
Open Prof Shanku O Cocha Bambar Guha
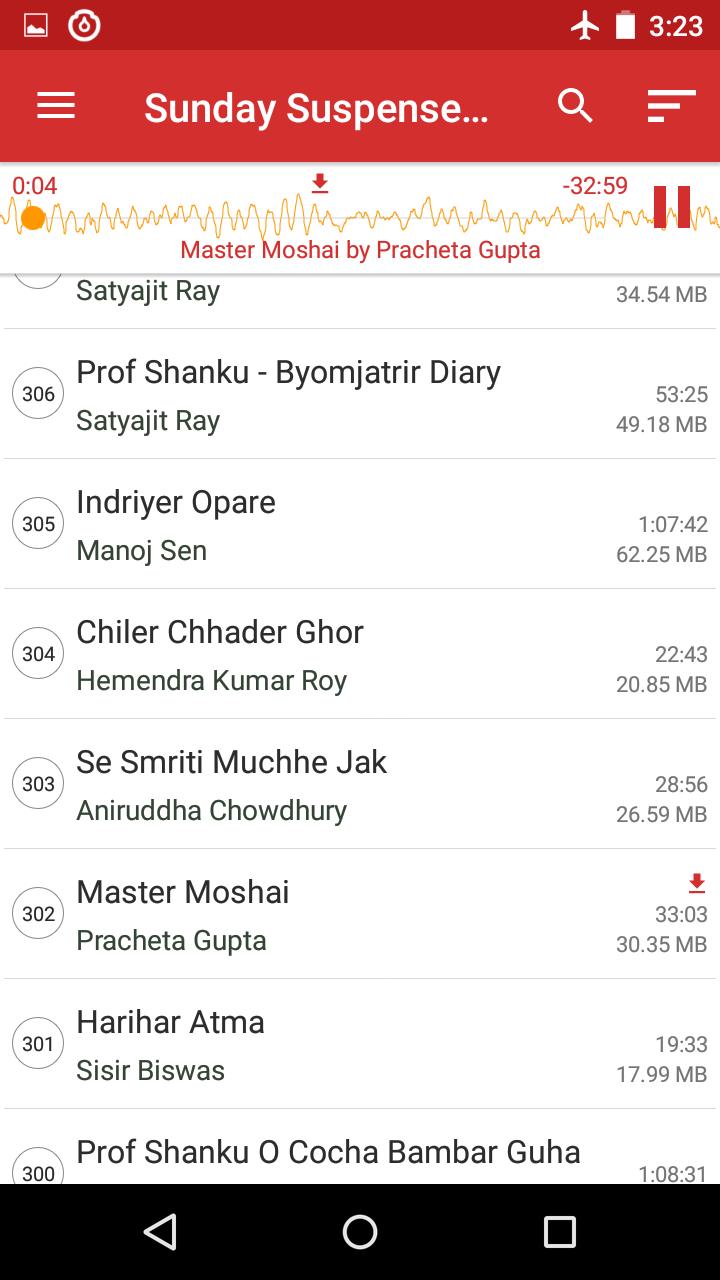coord(328,1154)
